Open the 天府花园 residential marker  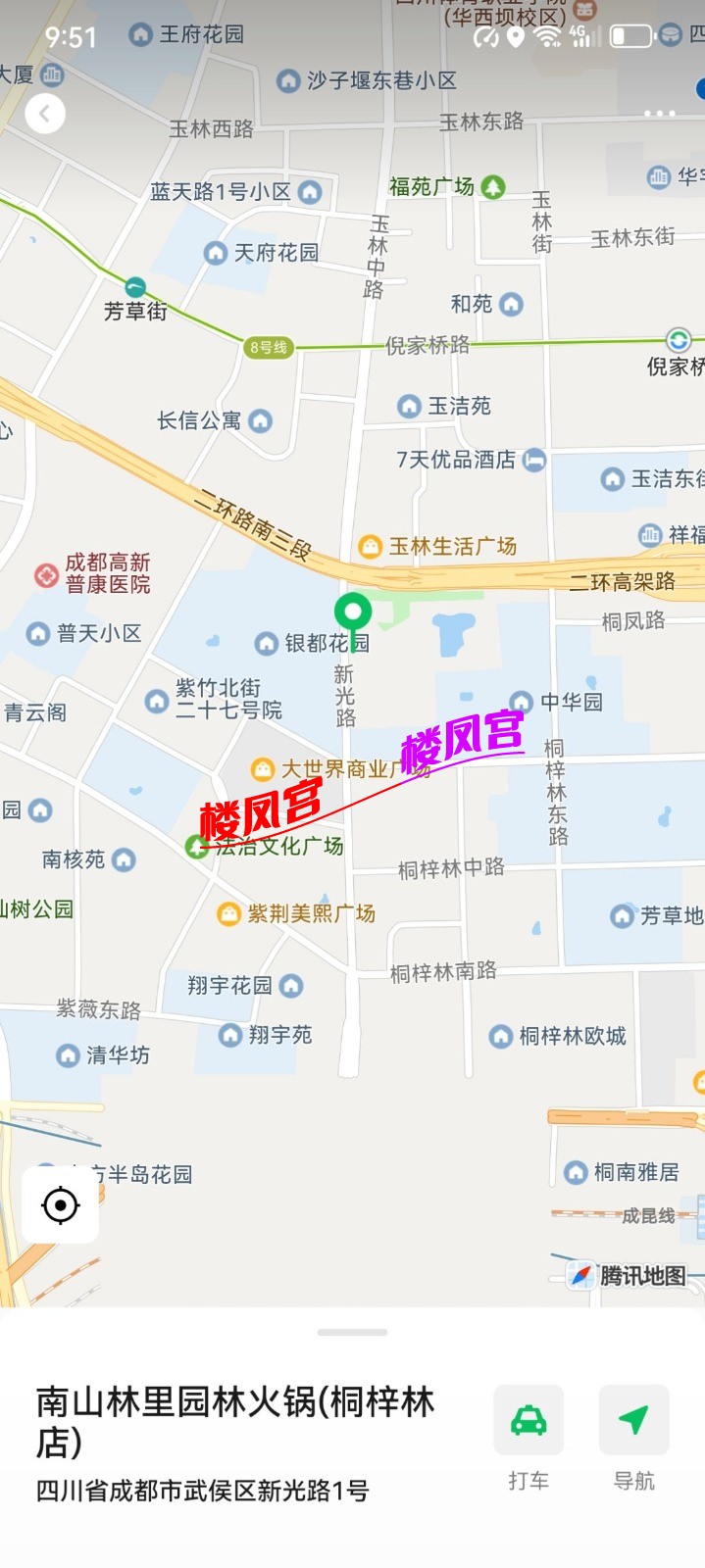click(x=217, y=253)
